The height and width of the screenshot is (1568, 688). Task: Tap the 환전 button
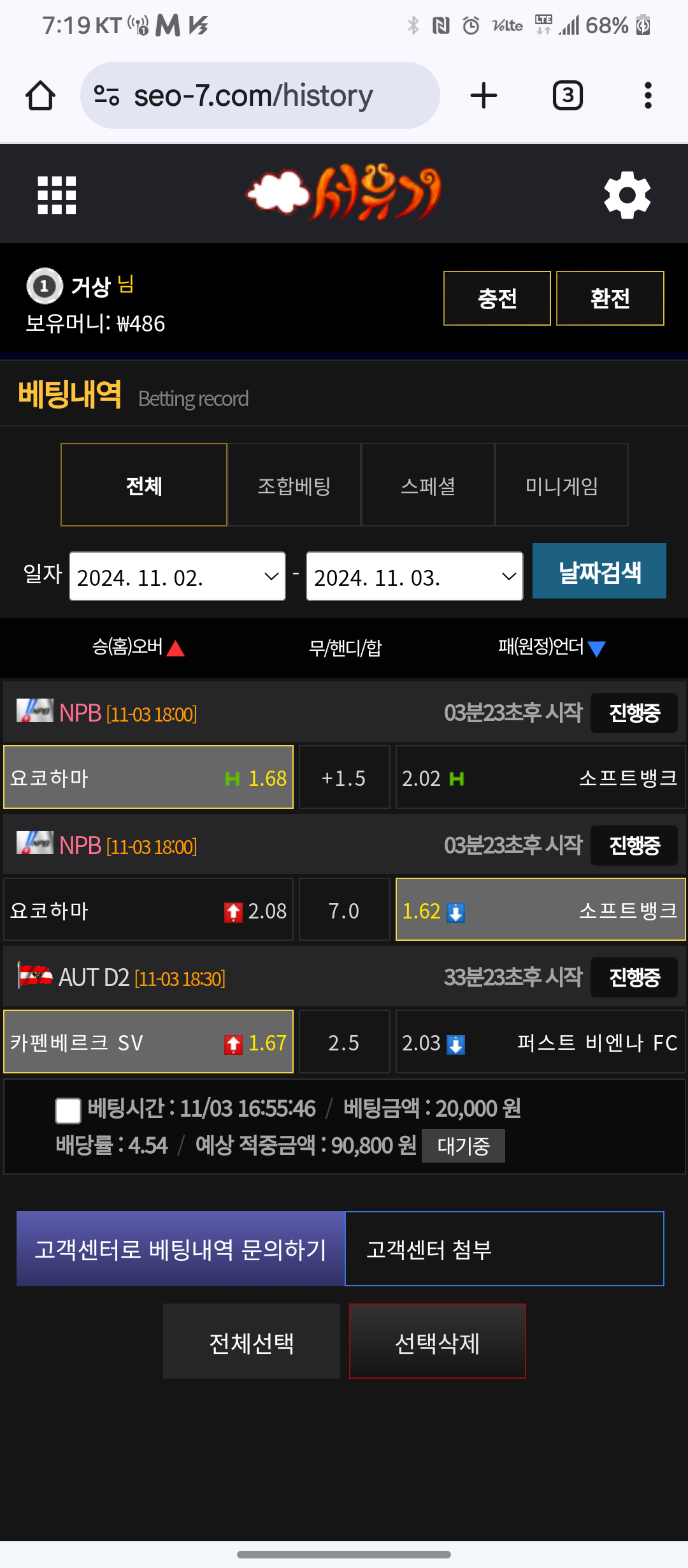tap(610, 298)
